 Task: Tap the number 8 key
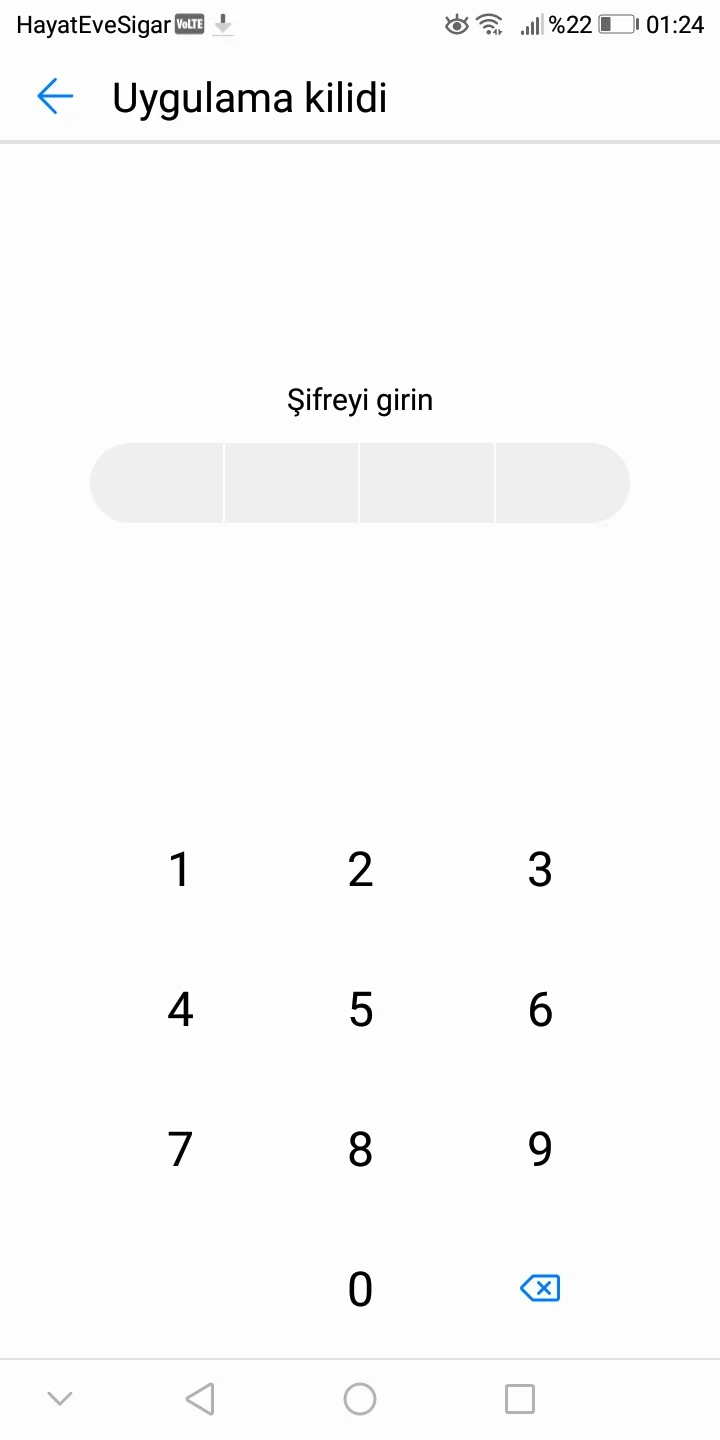coord(360,1150)
